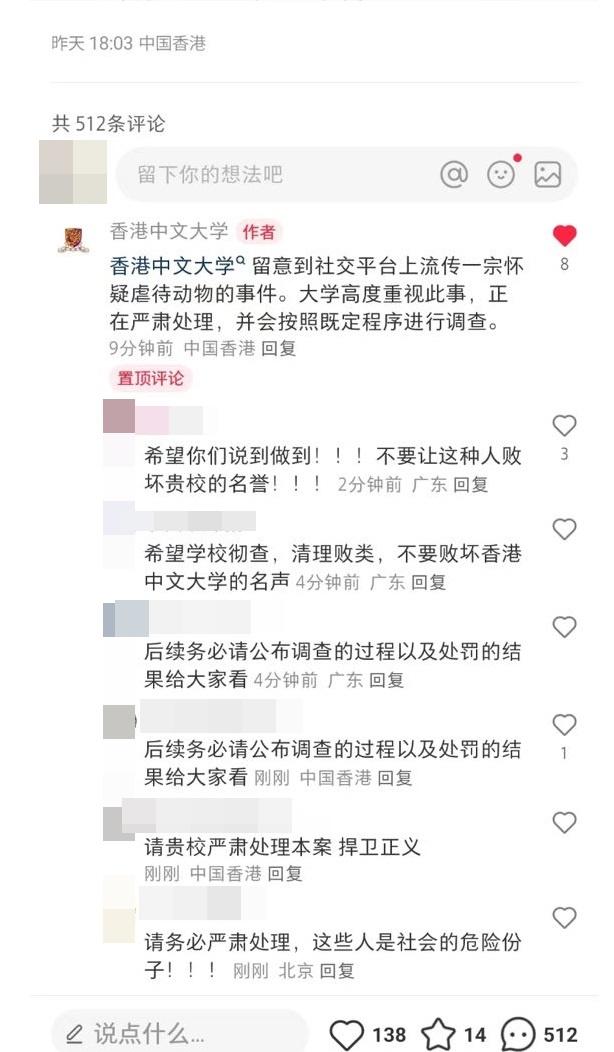Open the emoji picker in comment box
This screenshot has width=614, height=1052.
[x=501, y=175]
